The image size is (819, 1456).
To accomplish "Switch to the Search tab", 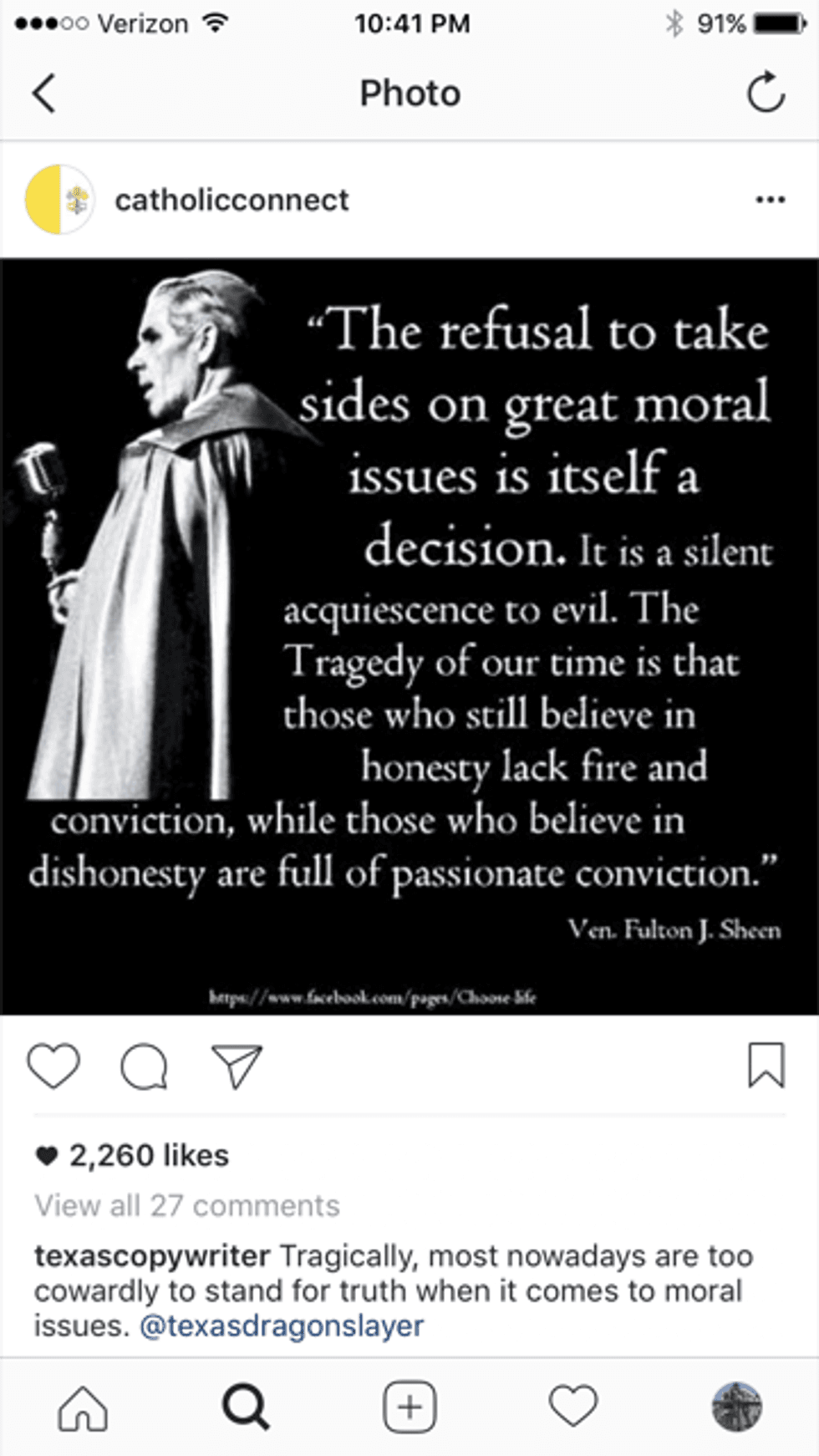I will pos(246,1408).
